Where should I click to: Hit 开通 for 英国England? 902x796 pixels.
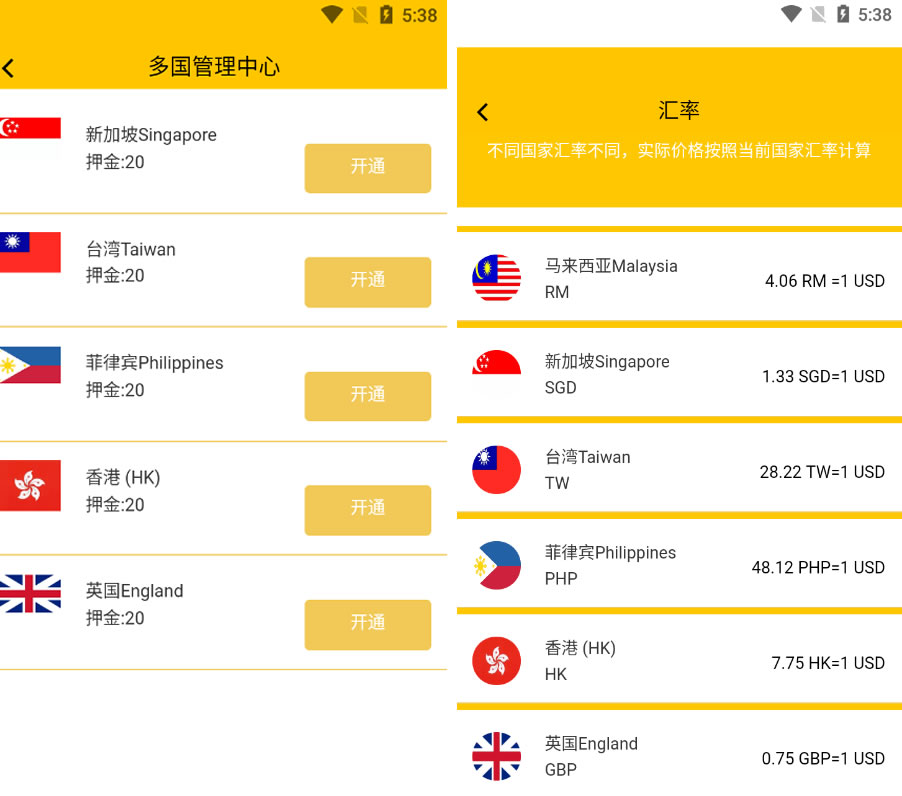pos(367,623)
